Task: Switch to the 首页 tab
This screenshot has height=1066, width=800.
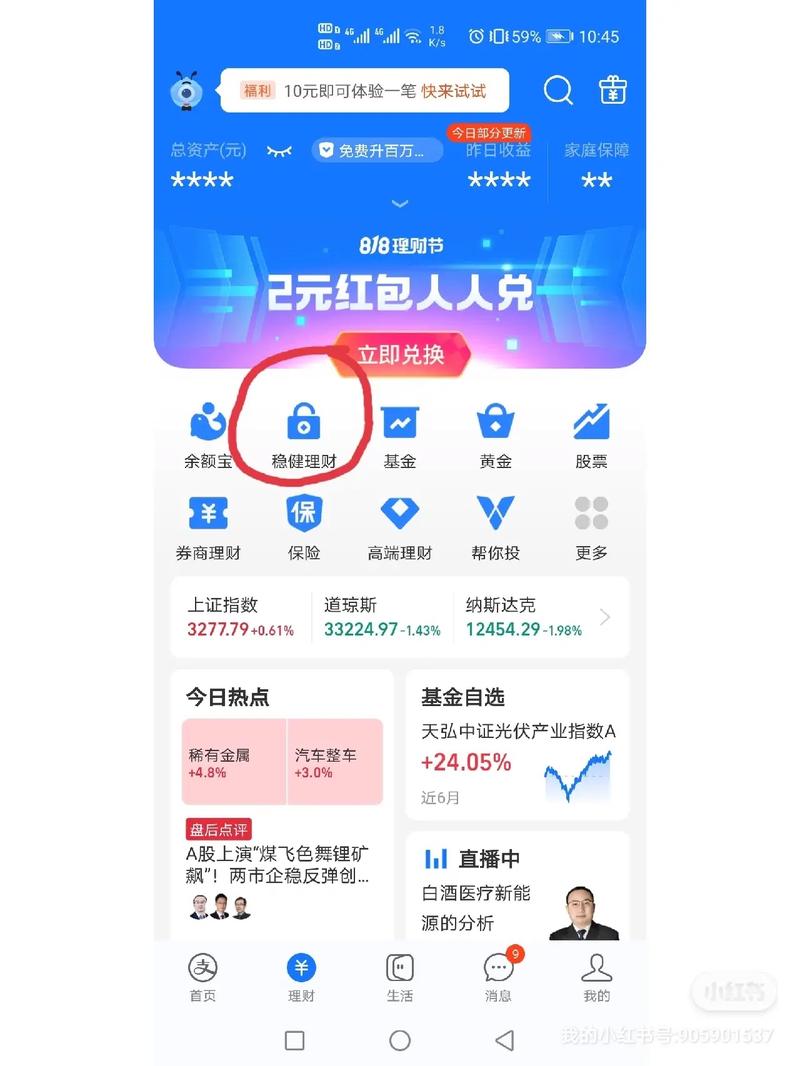Action: click(203, 977)
